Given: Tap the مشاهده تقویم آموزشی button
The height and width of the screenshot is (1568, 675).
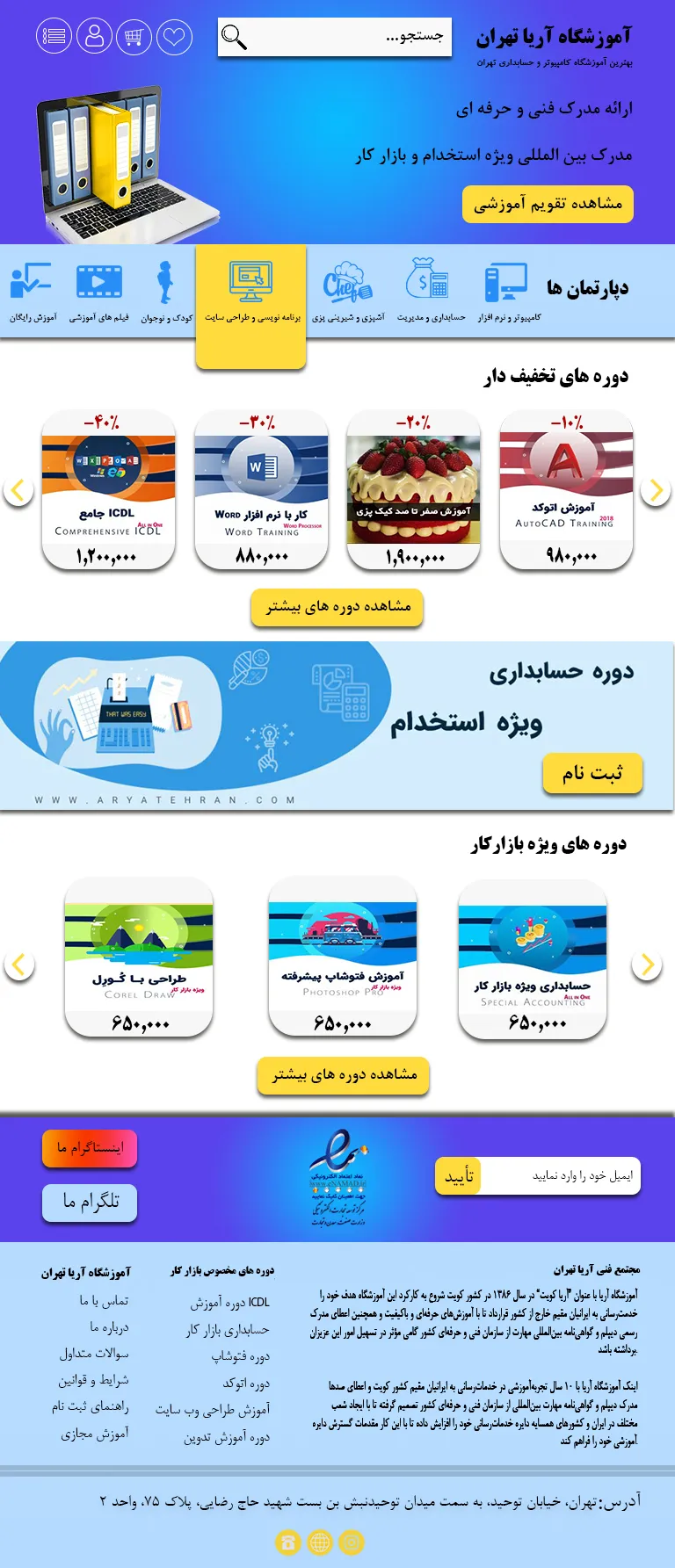Looking at the screenshot, I should (548, 204).
